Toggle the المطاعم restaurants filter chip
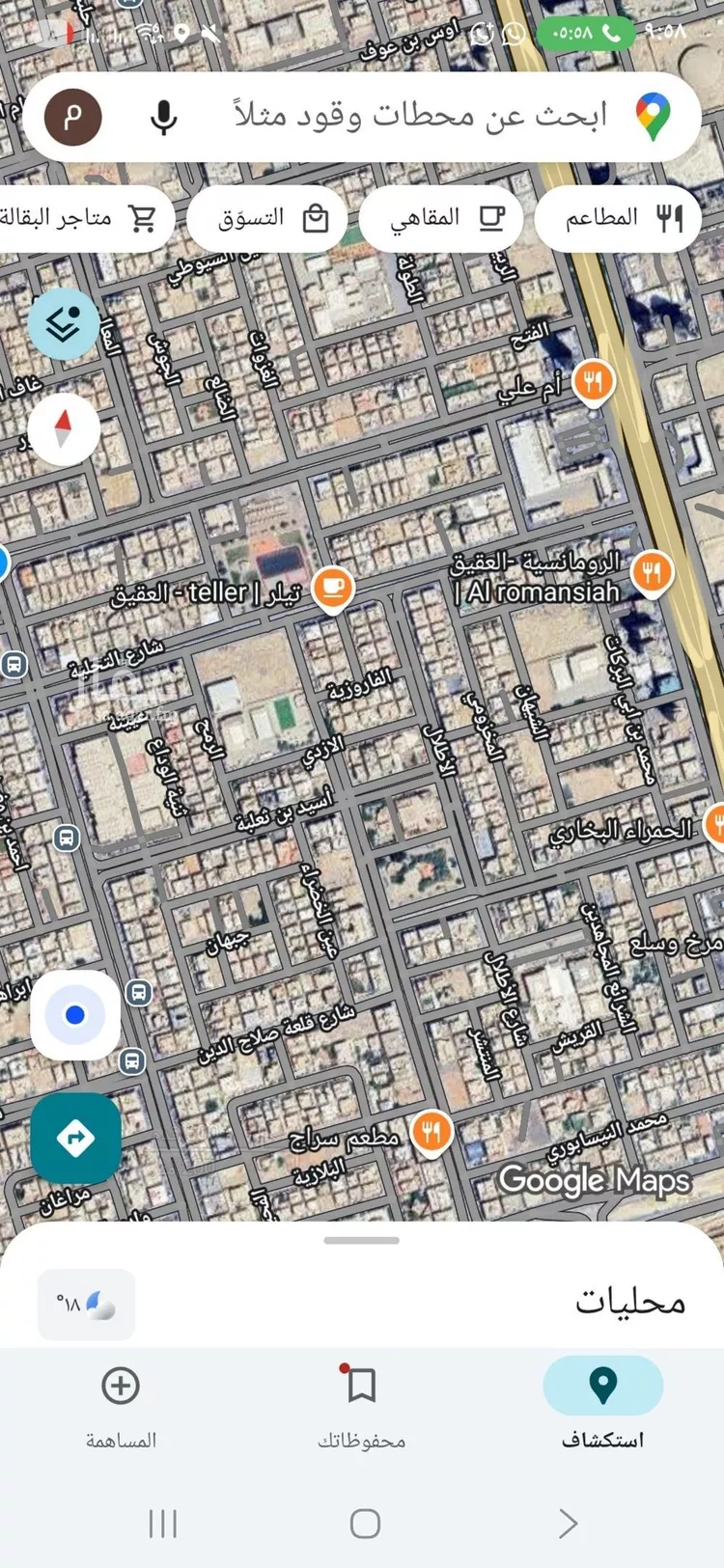 click(619, 218)
